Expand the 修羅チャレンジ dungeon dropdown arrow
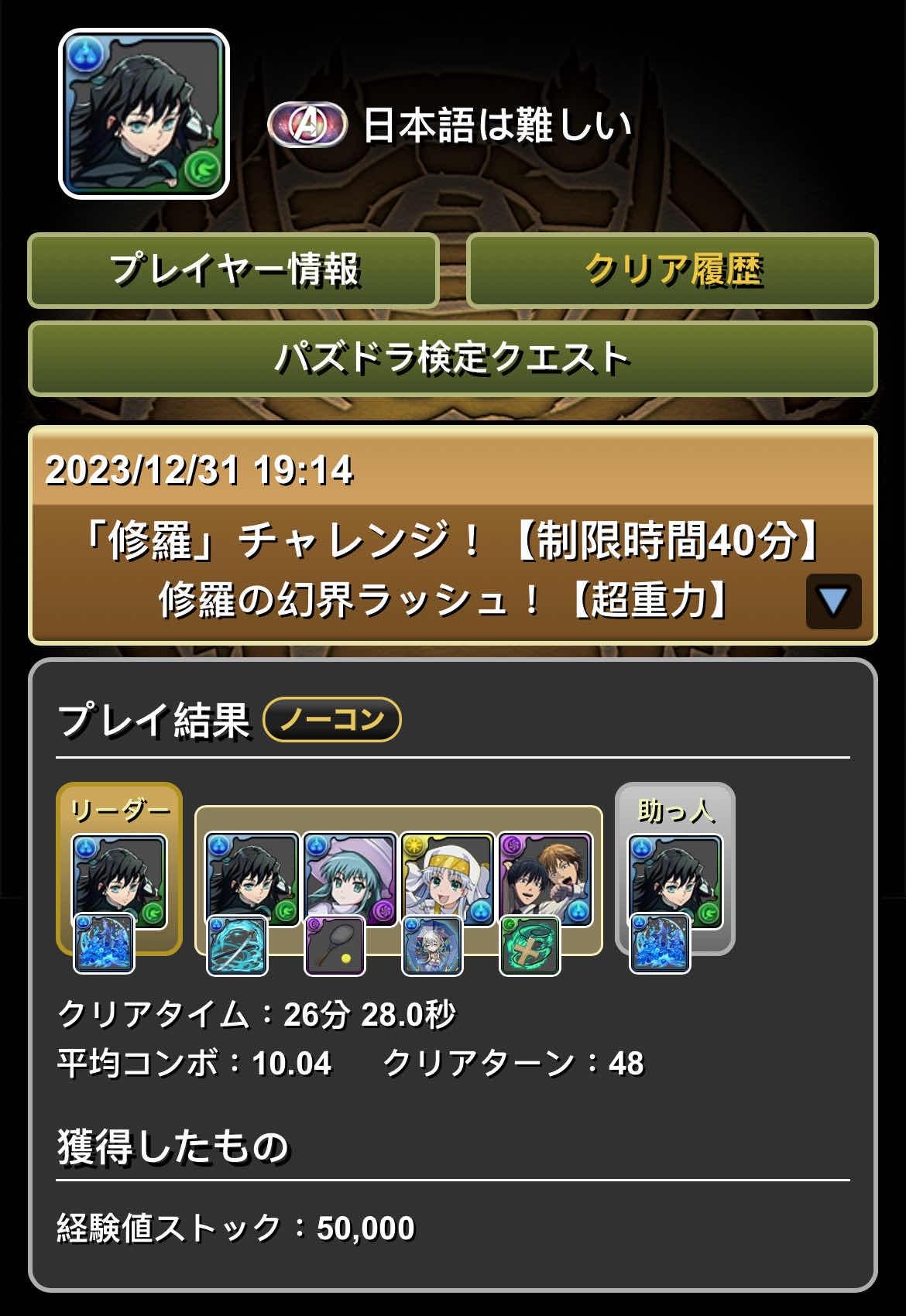906x1316 pixels. pos(833,601)
